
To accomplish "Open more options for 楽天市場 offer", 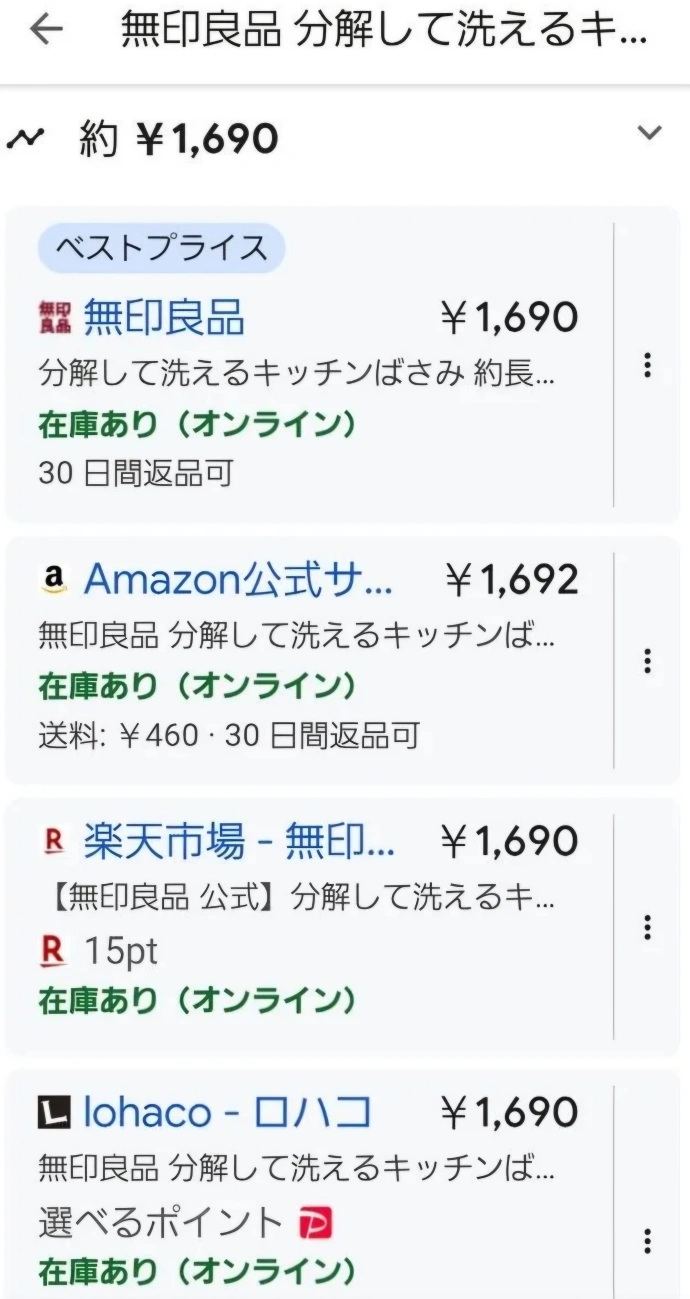I will pyautogui.click(x=648, y=927).
